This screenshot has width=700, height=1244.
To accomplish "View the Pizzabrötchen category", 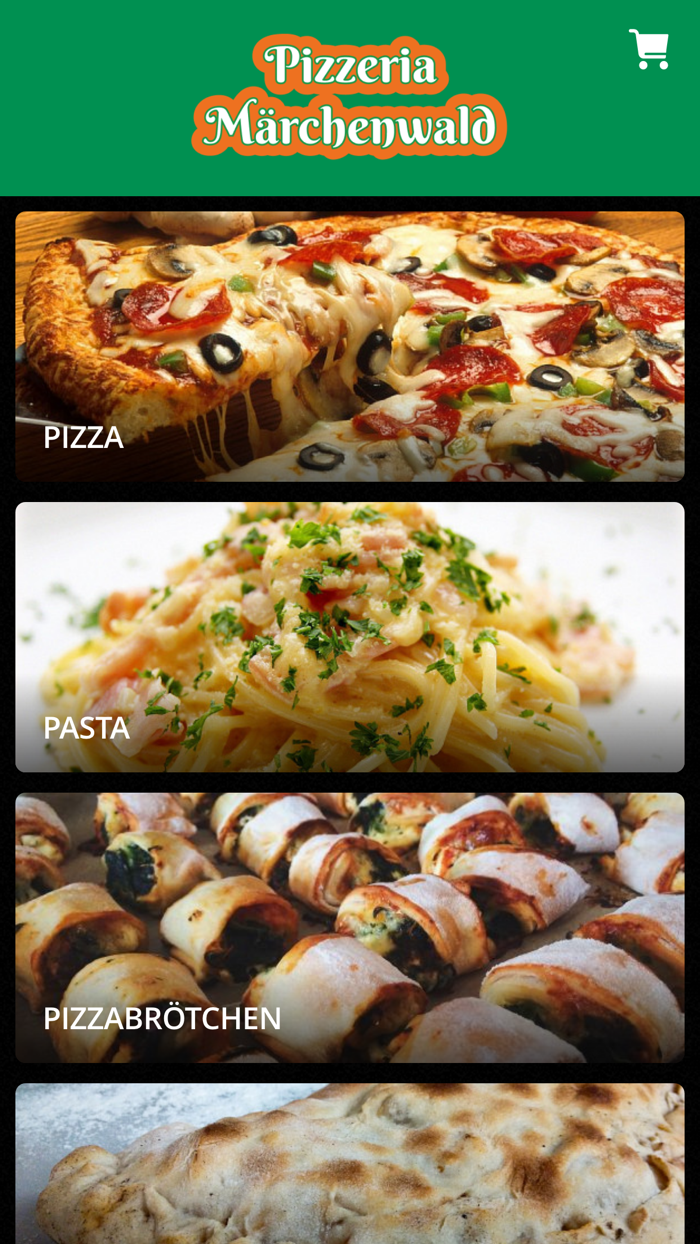I will [x=350, y=928].
